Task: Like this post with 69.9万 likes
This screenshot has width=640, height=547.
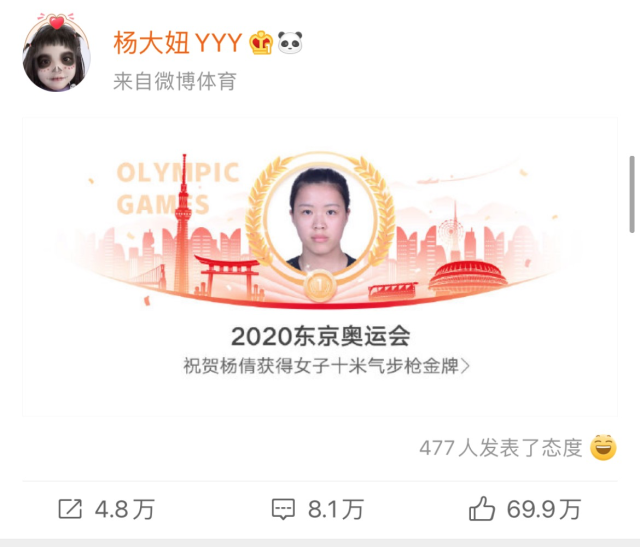Action: (x=525, y=509)
